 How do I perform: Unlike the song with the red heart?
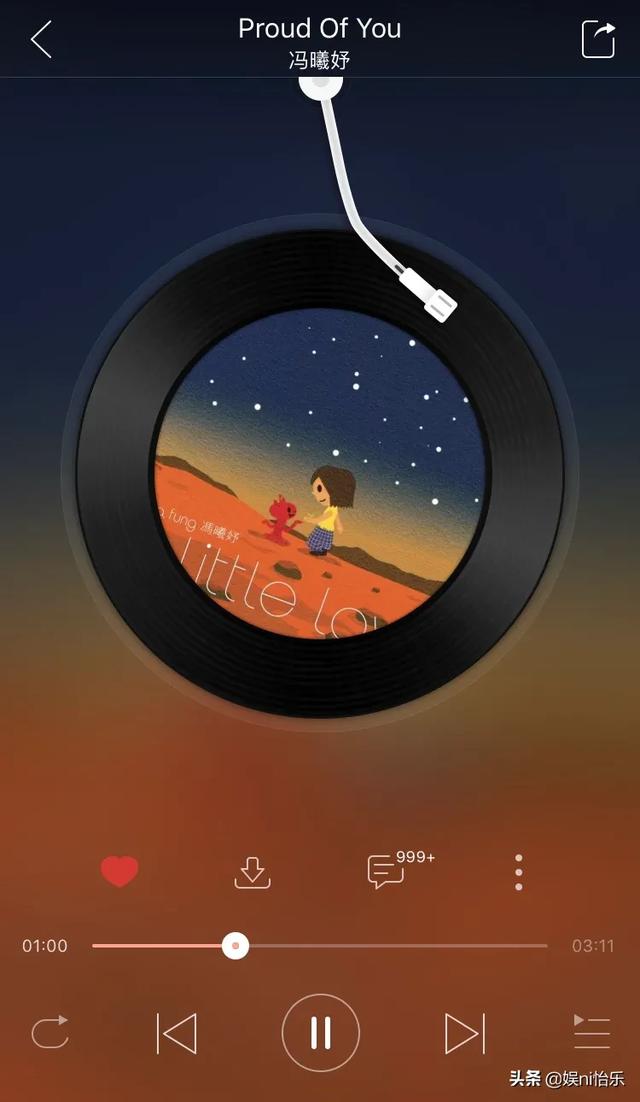(x=119, y=872)
